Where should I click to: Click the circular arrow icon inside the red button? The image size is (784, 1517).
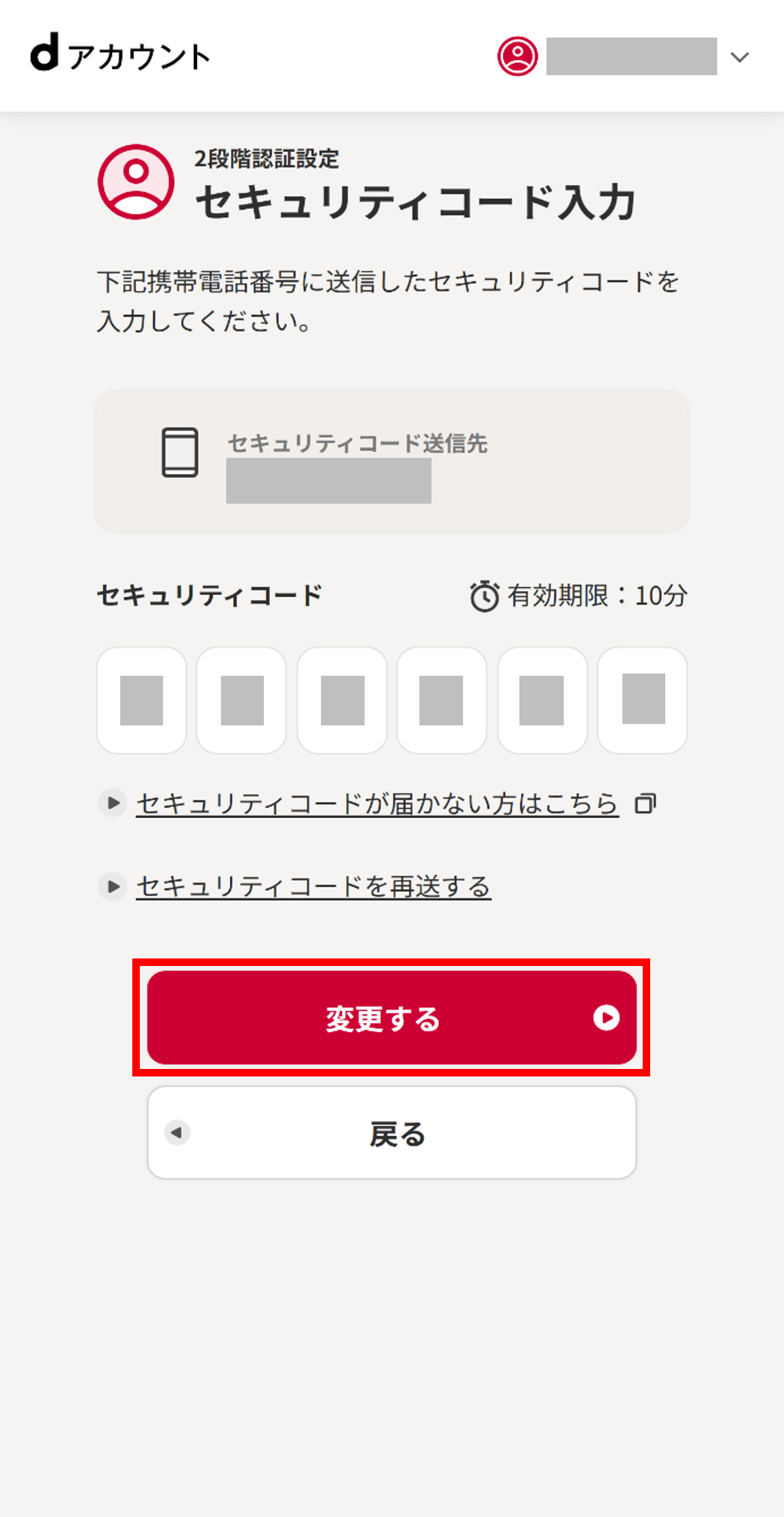[x=607, y=1019]
